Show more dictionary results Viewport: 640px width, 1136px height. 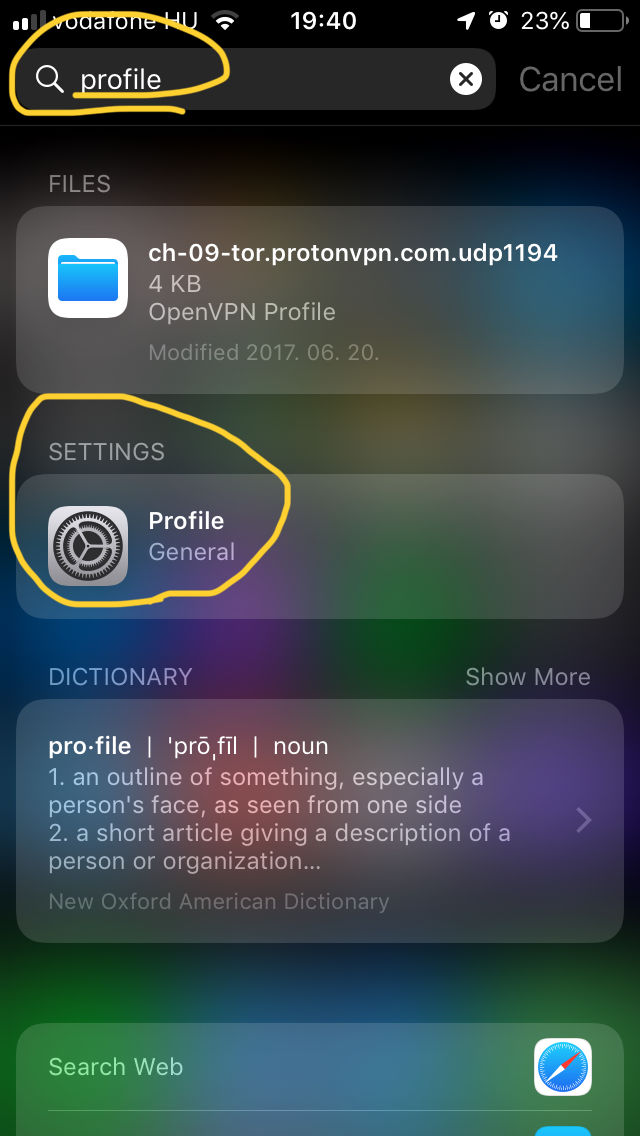[x=528, y=677]
